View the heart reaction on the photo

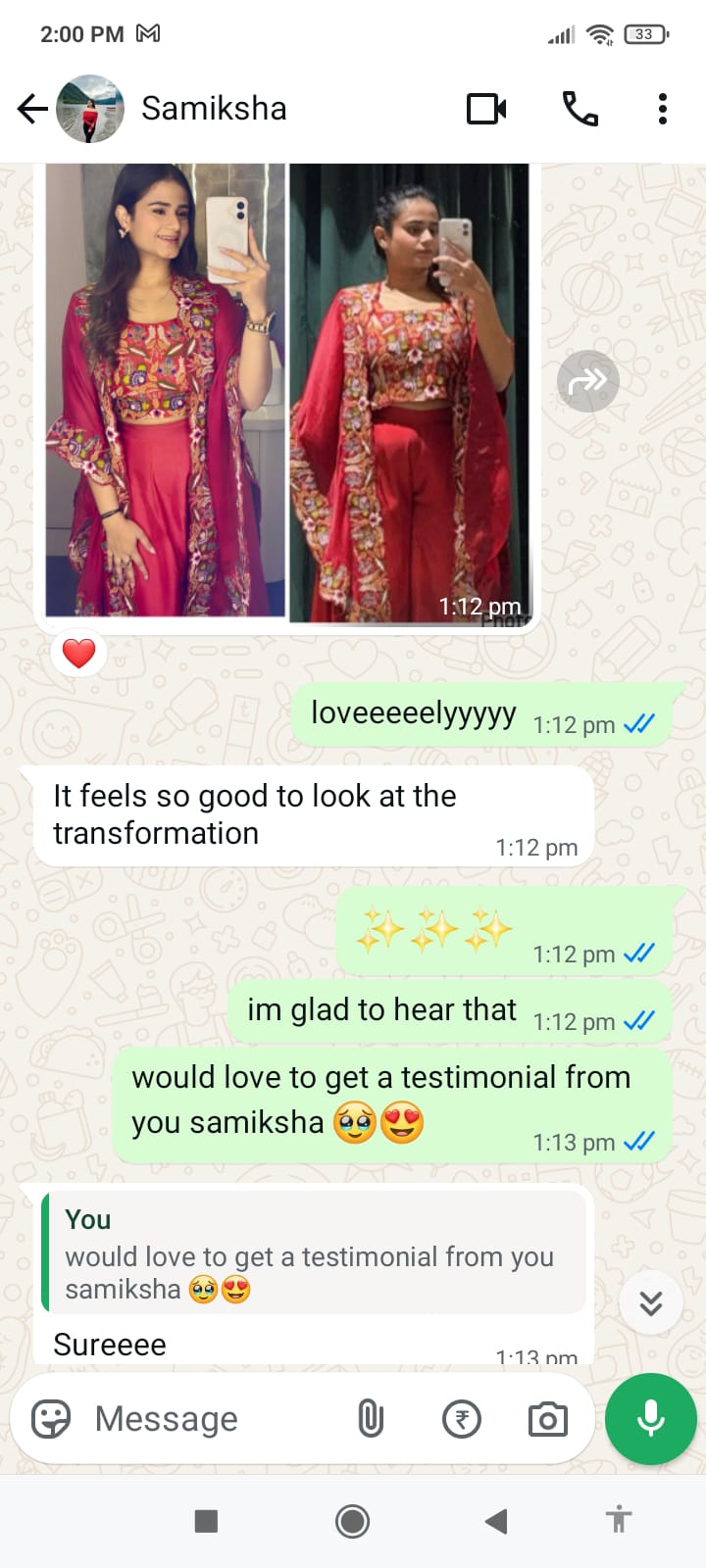pyautogui.click(x=79, y=653)
